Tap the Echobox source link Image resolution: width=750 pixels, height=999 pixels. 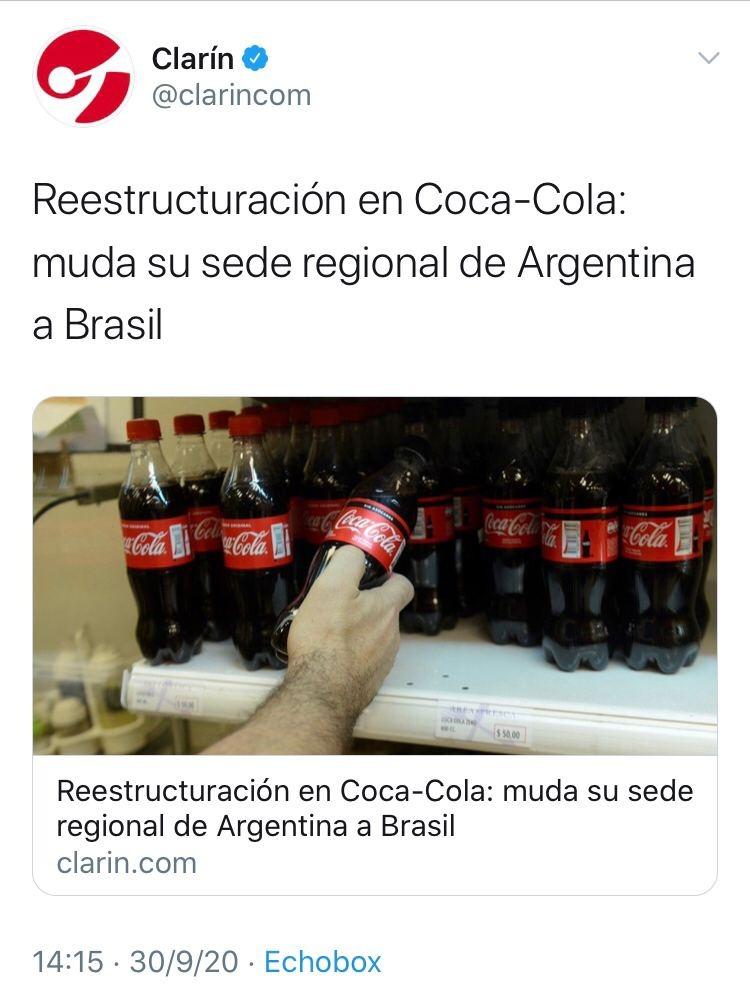coord(323,962)
